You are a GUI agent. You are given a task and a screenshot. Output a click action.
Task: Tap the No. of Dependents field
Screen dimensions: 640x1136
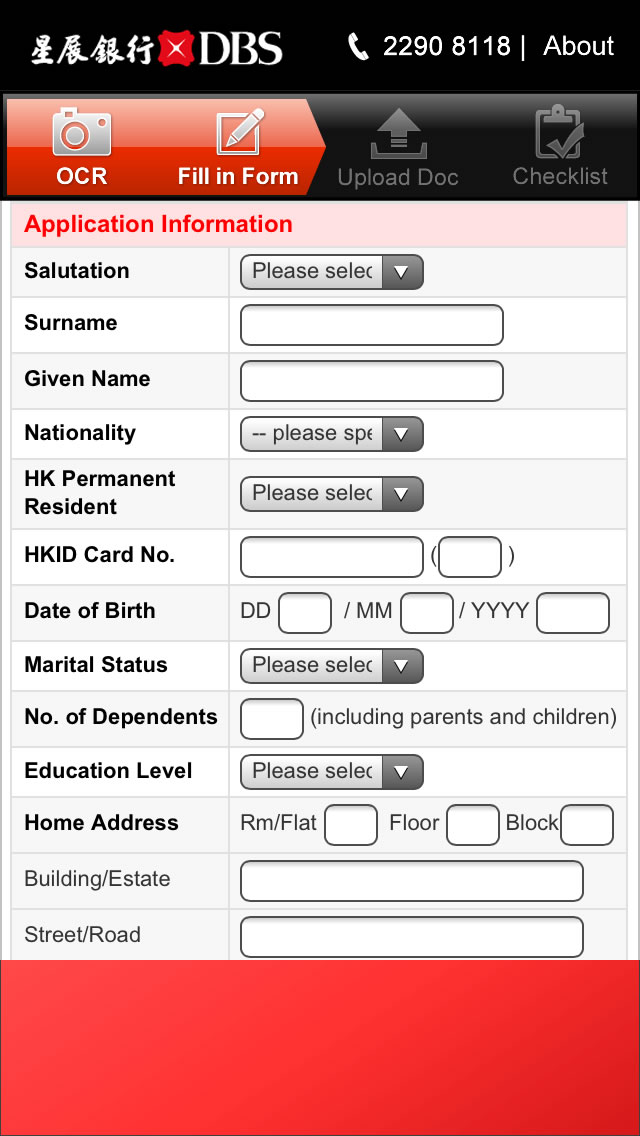(x=272, y=719)
